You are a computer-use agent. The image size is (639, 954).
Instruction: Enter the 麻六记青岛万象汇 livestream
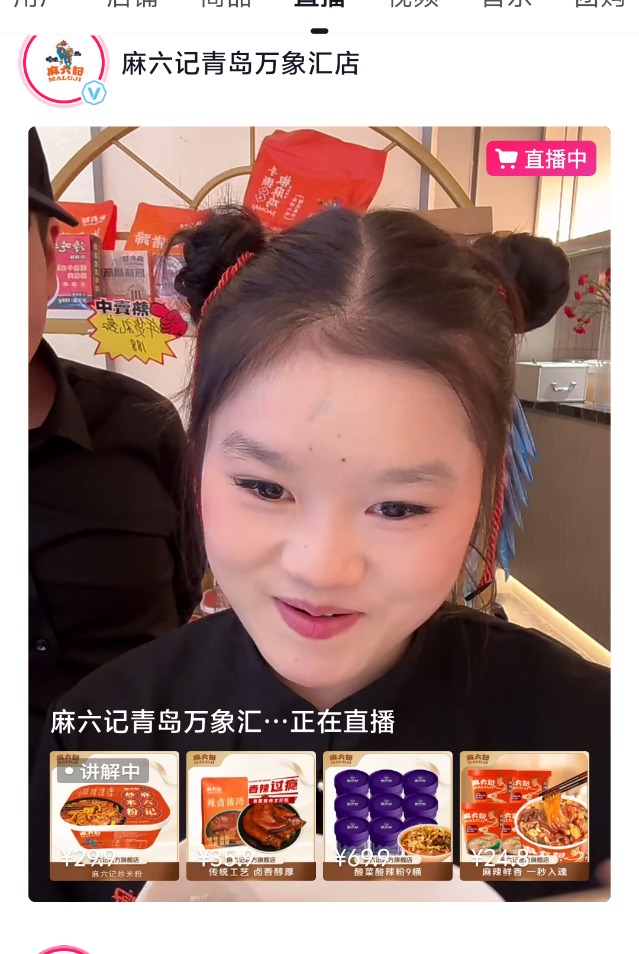point(319,450)
